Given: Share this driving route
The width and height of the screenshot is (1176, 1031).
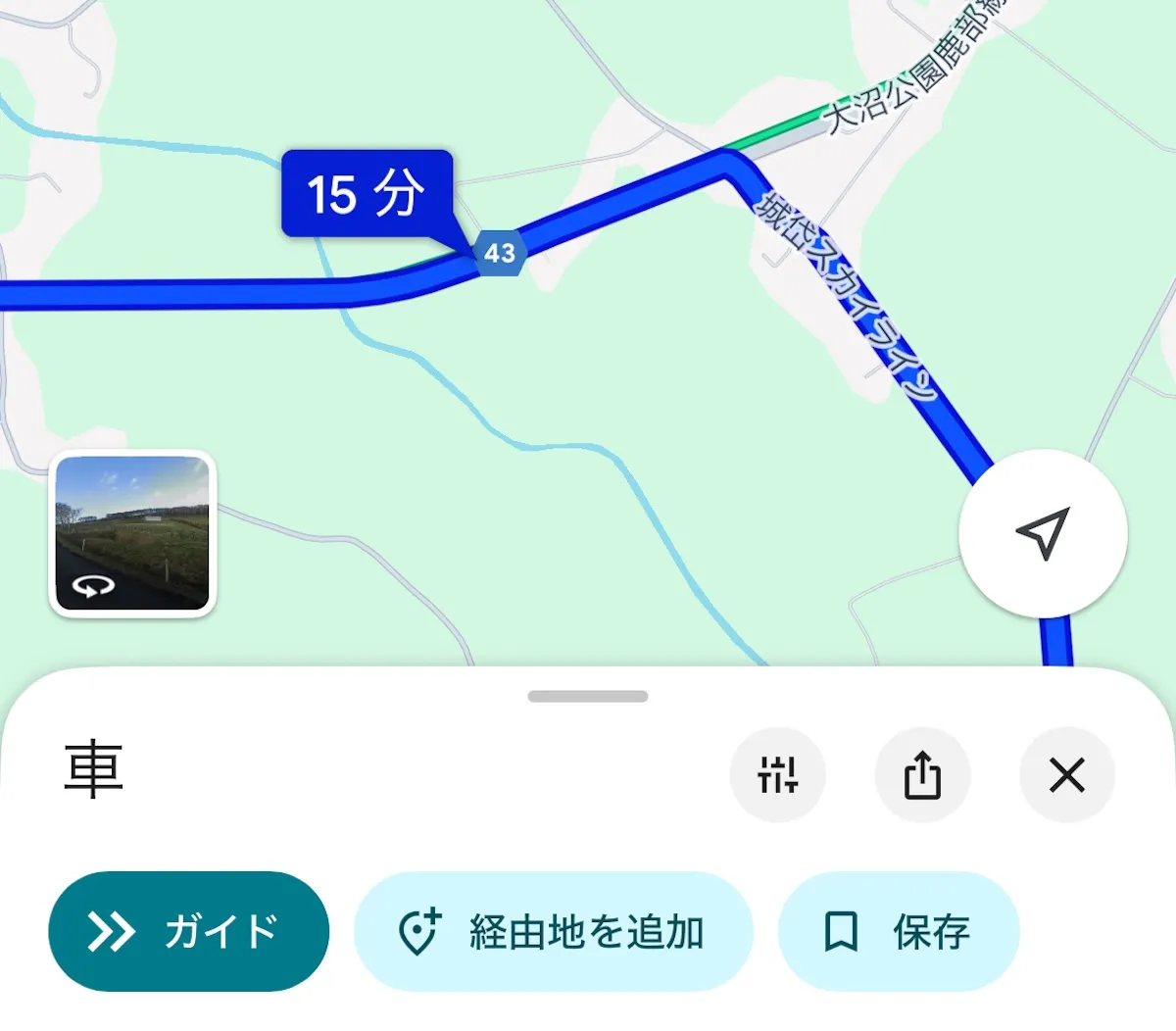Looking at the screenshot, I should tap(922, 775).
